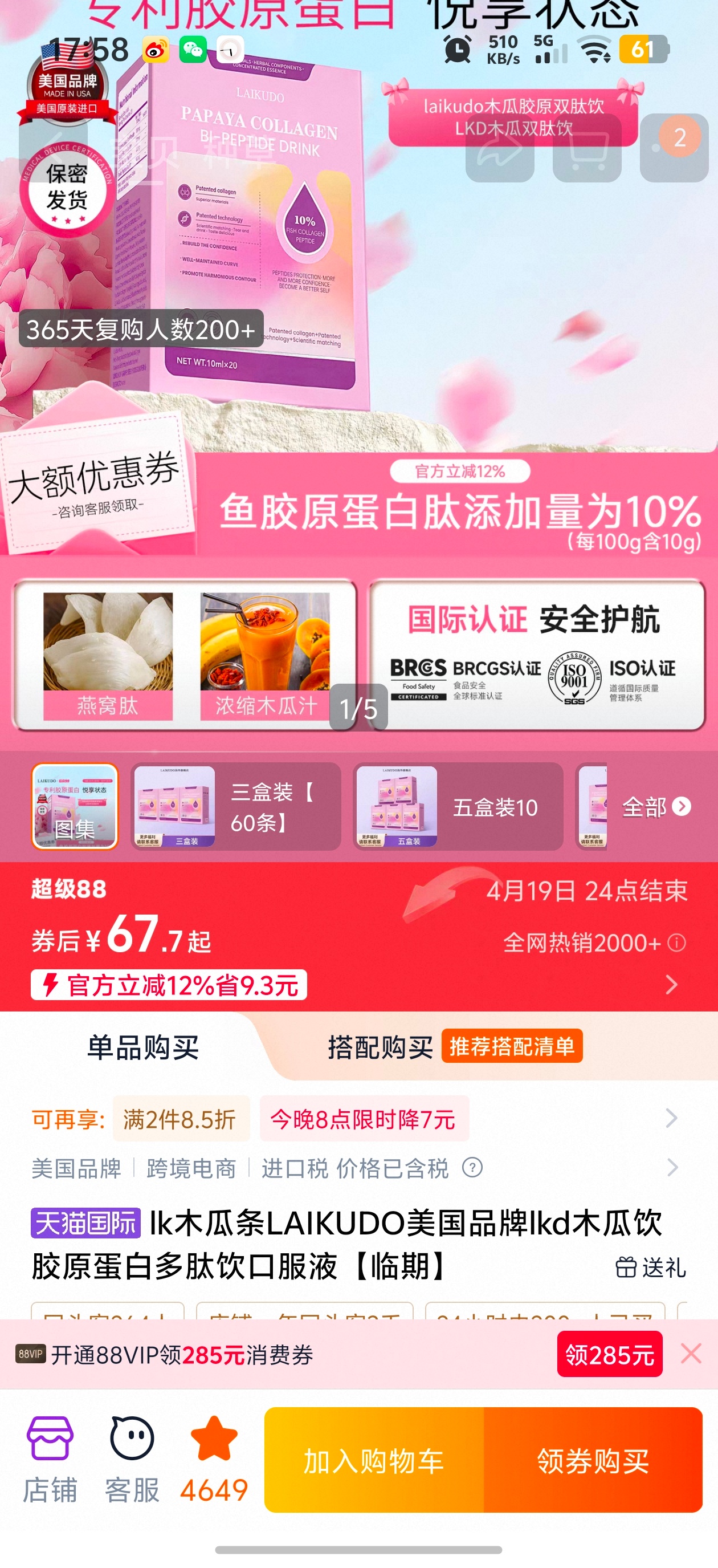Go back from the product page

pos(53,148)
